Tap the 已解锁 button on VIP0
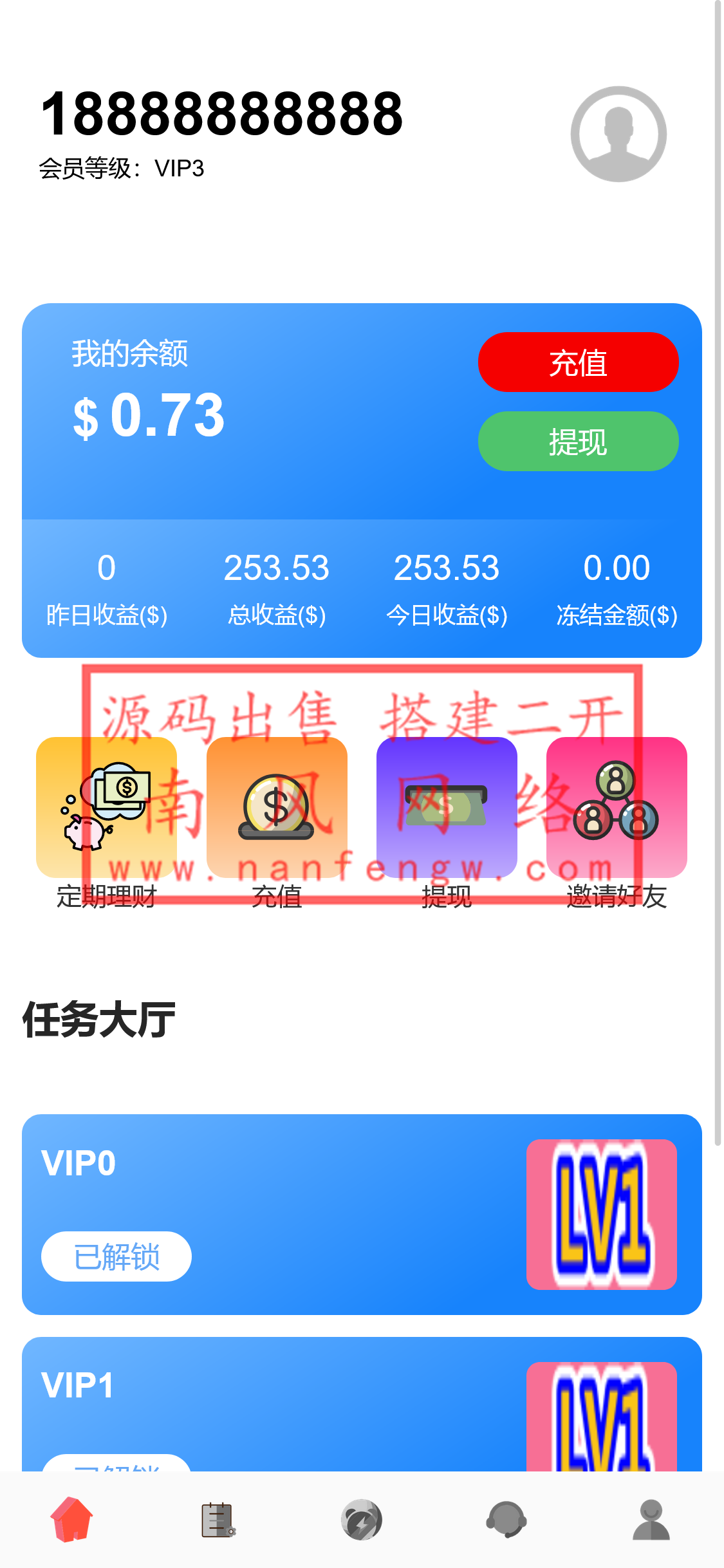 tap(116, 1256)
